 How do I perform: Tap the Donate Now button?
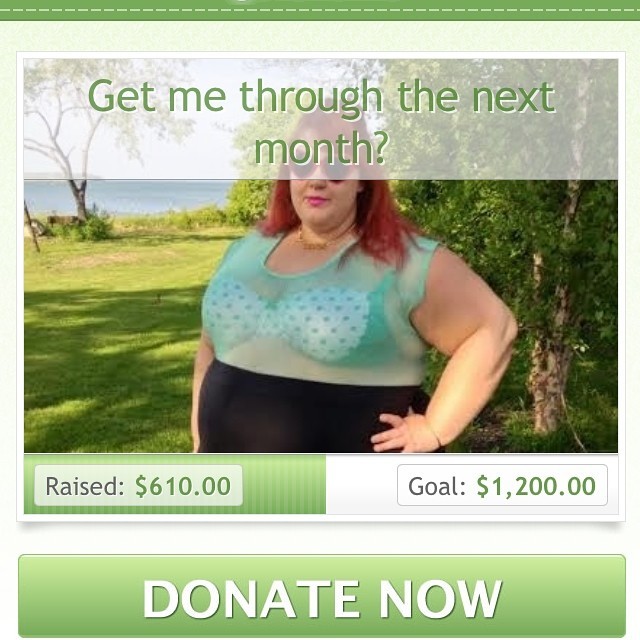coord(321,597)
